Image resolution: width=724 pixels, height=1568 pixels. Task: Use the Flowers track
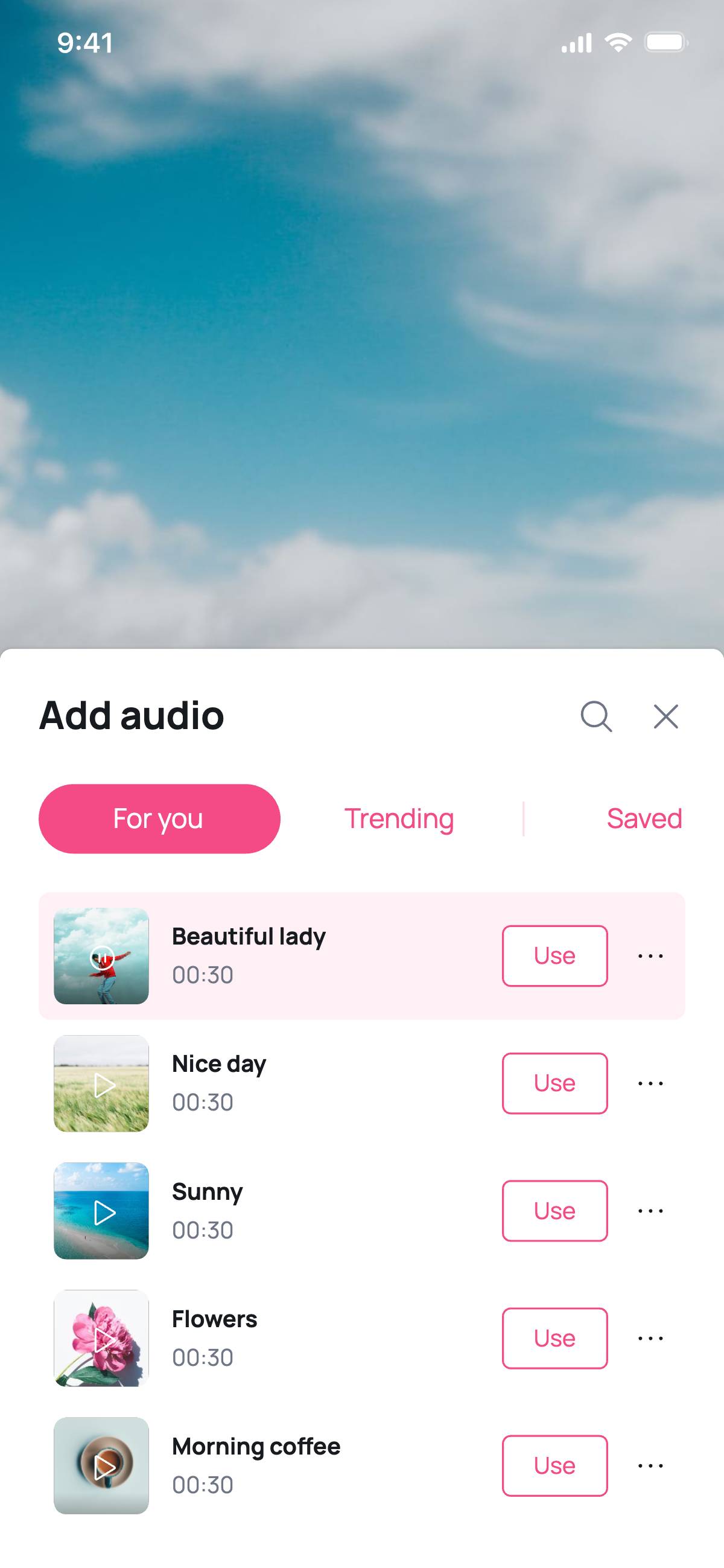(x=554, y=1338)
